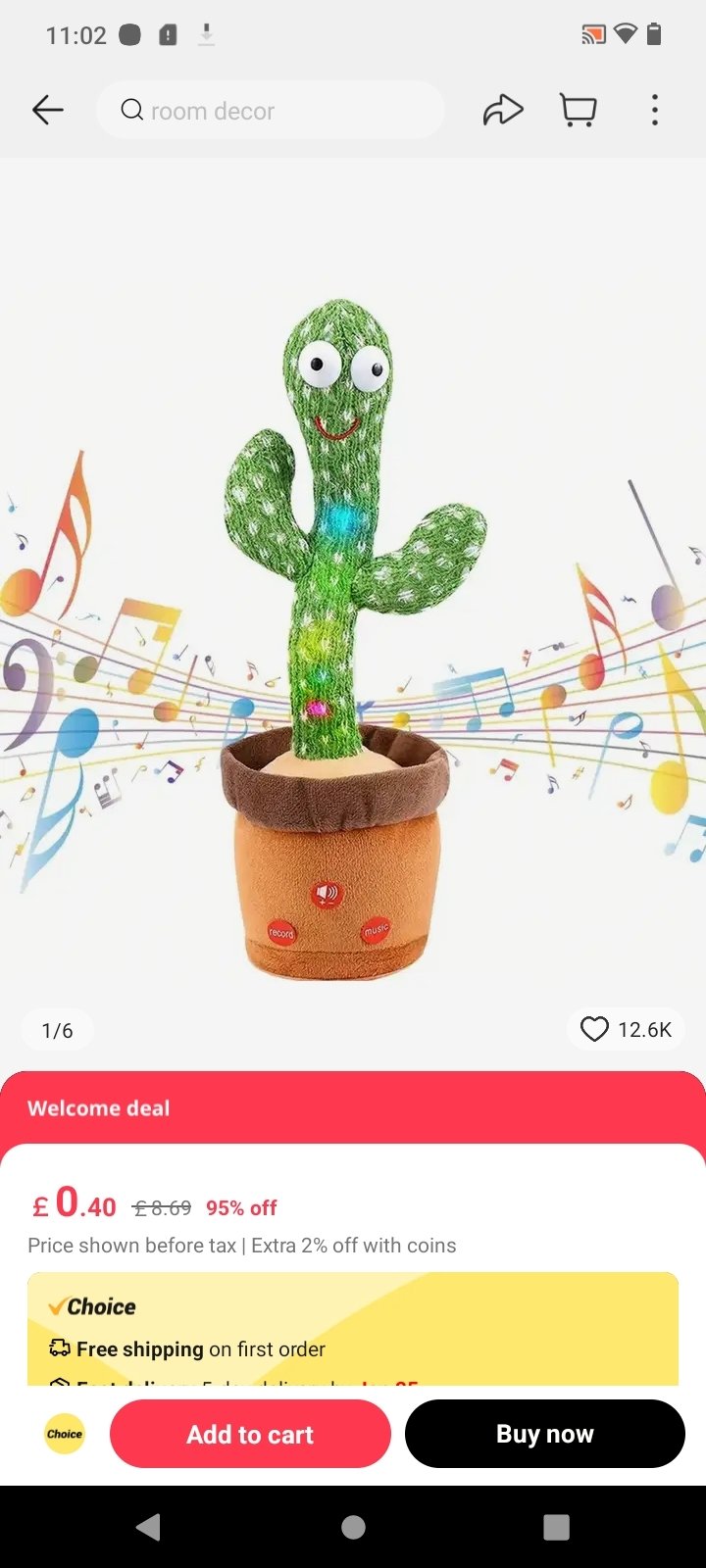Share this product
Image resolution: width=706 pixels, height=1568 pixels.
[503, 110]
